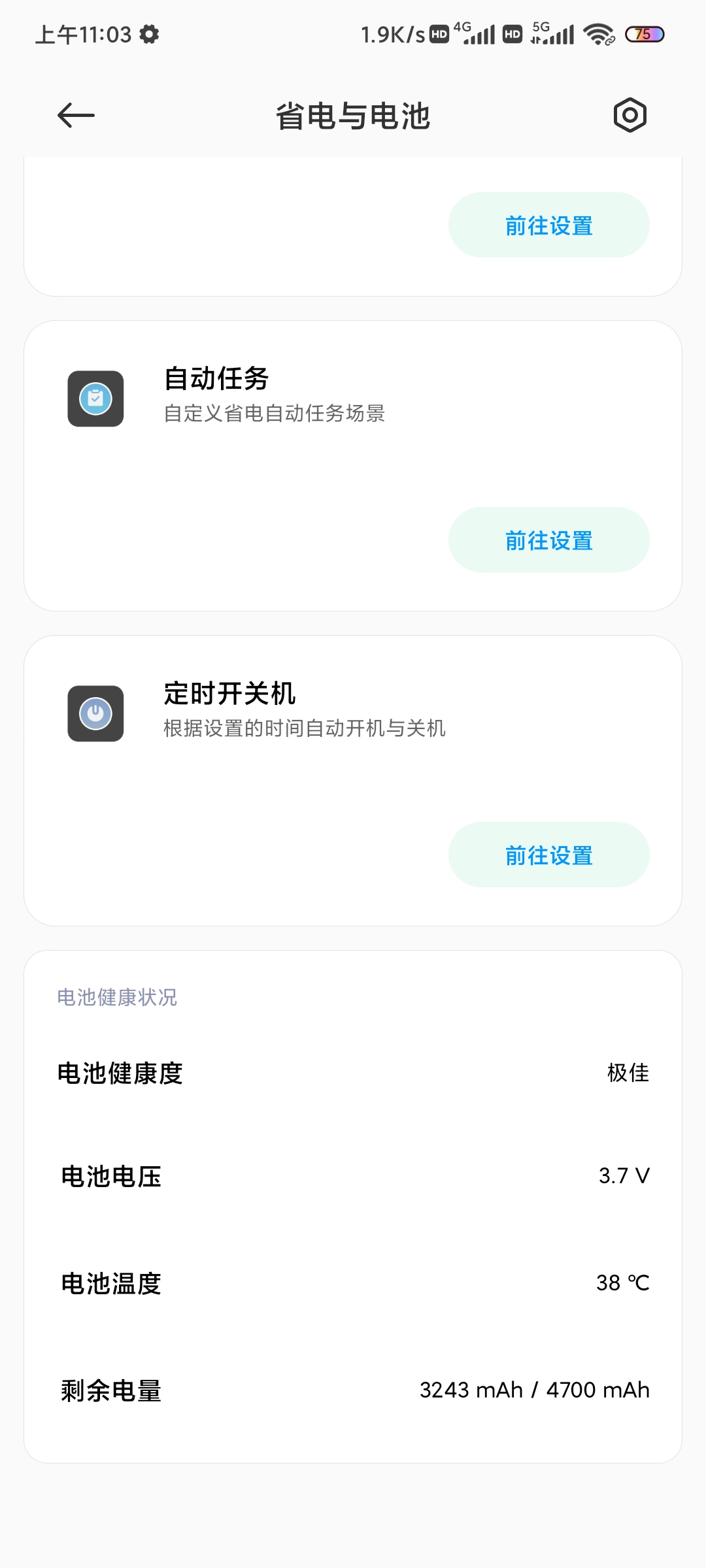Image resolution: width=706 pixels, height=1568 pixels.
Task: Go back using the arrow icon
Action: pyautogui.click(x=76, y=116)
